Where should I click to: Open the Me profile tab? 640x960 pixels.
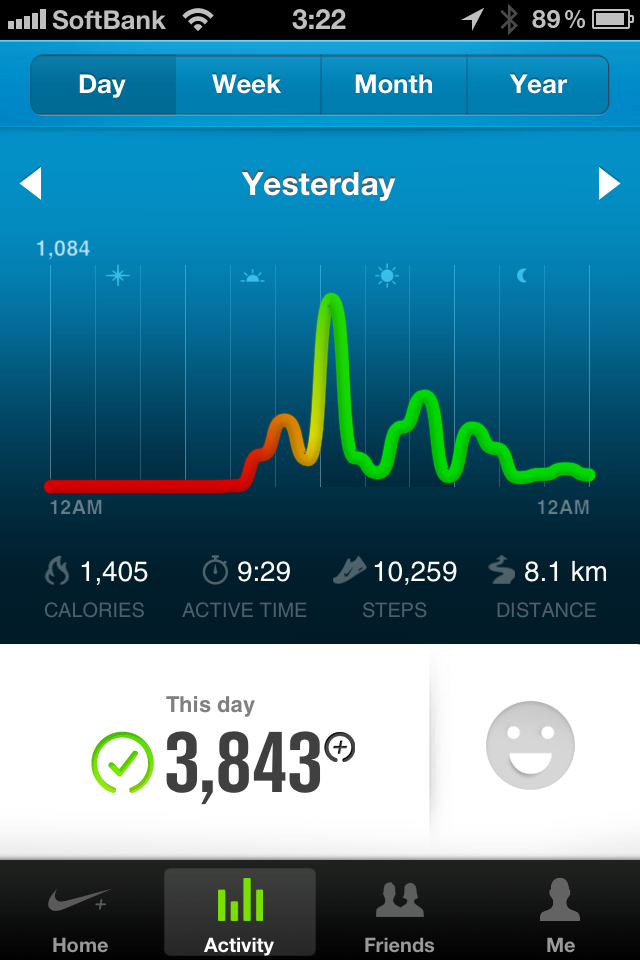560,913
